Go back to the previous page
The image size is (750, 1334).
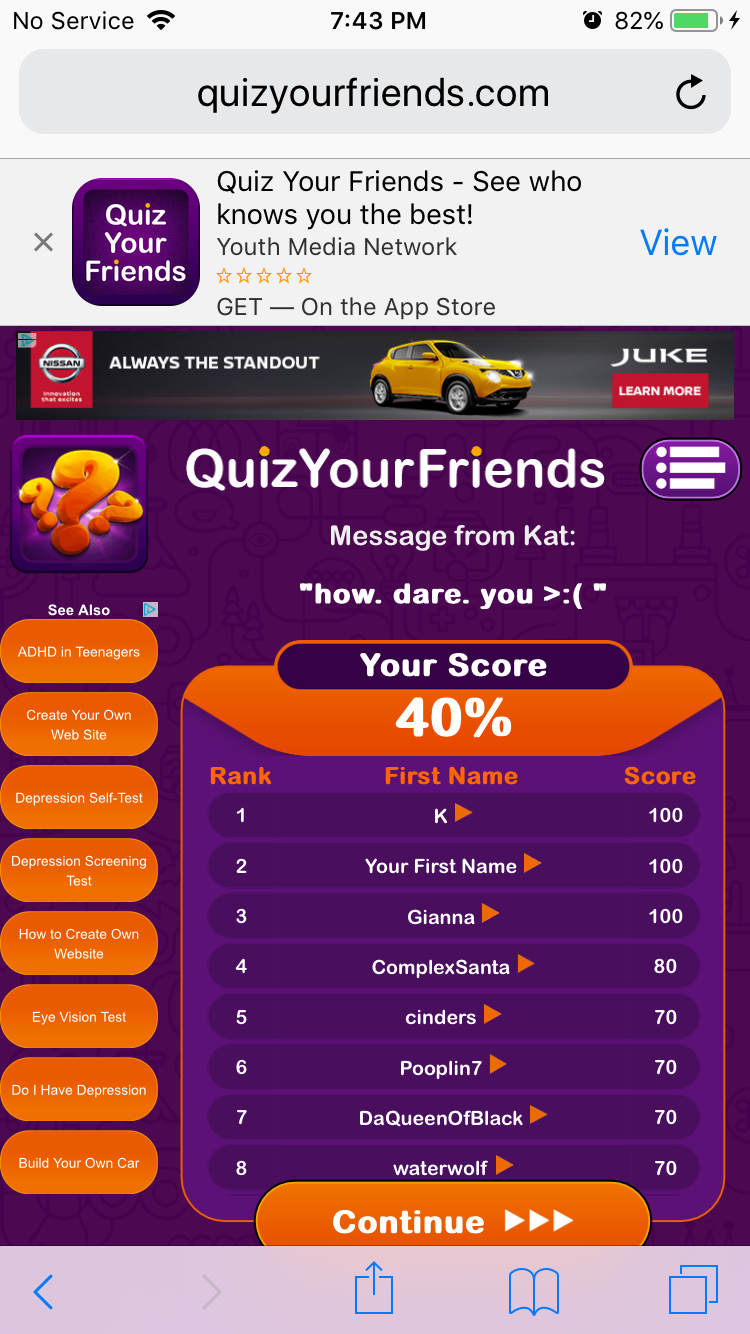click(x=42, y=1291)
